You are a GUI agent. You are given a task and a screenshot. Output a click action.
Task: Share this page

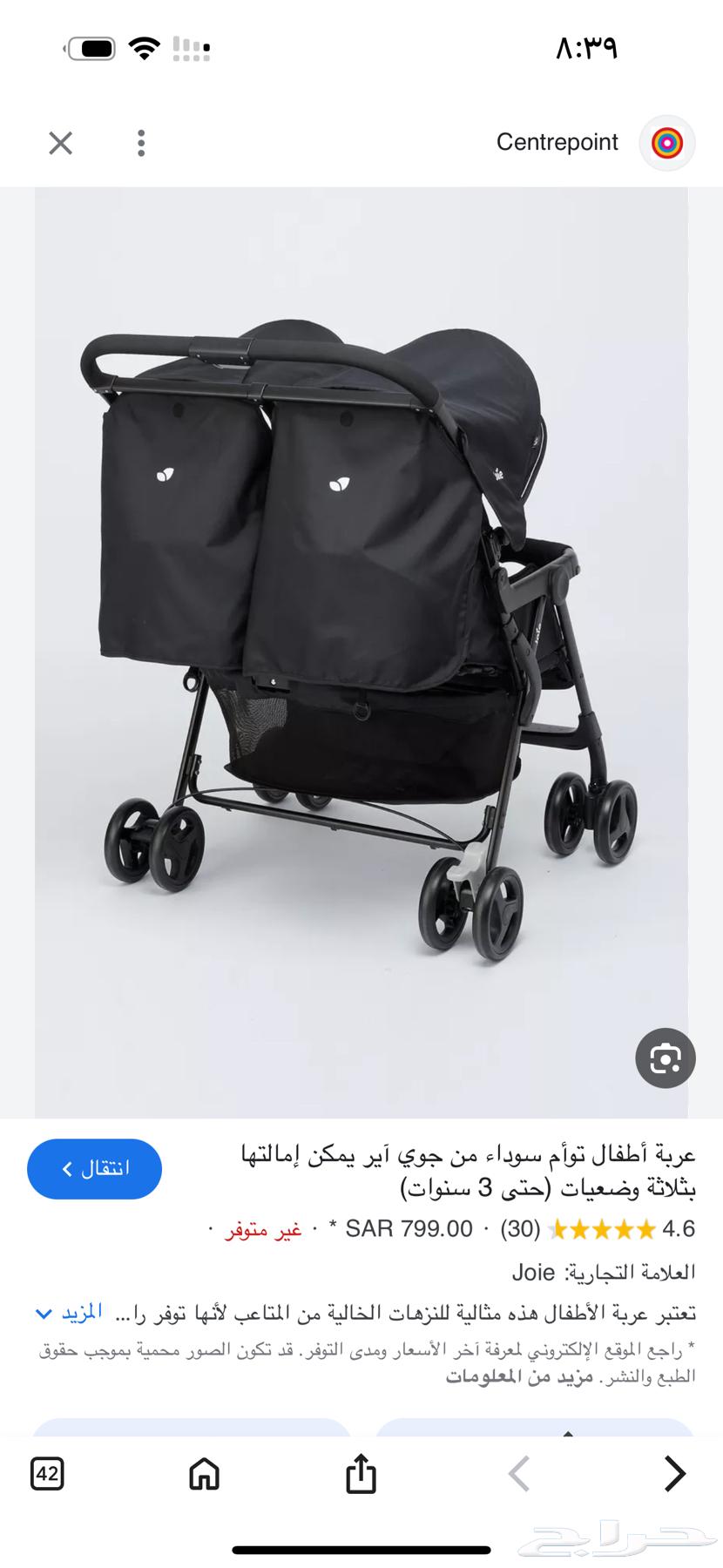[x=361, y=1474]
